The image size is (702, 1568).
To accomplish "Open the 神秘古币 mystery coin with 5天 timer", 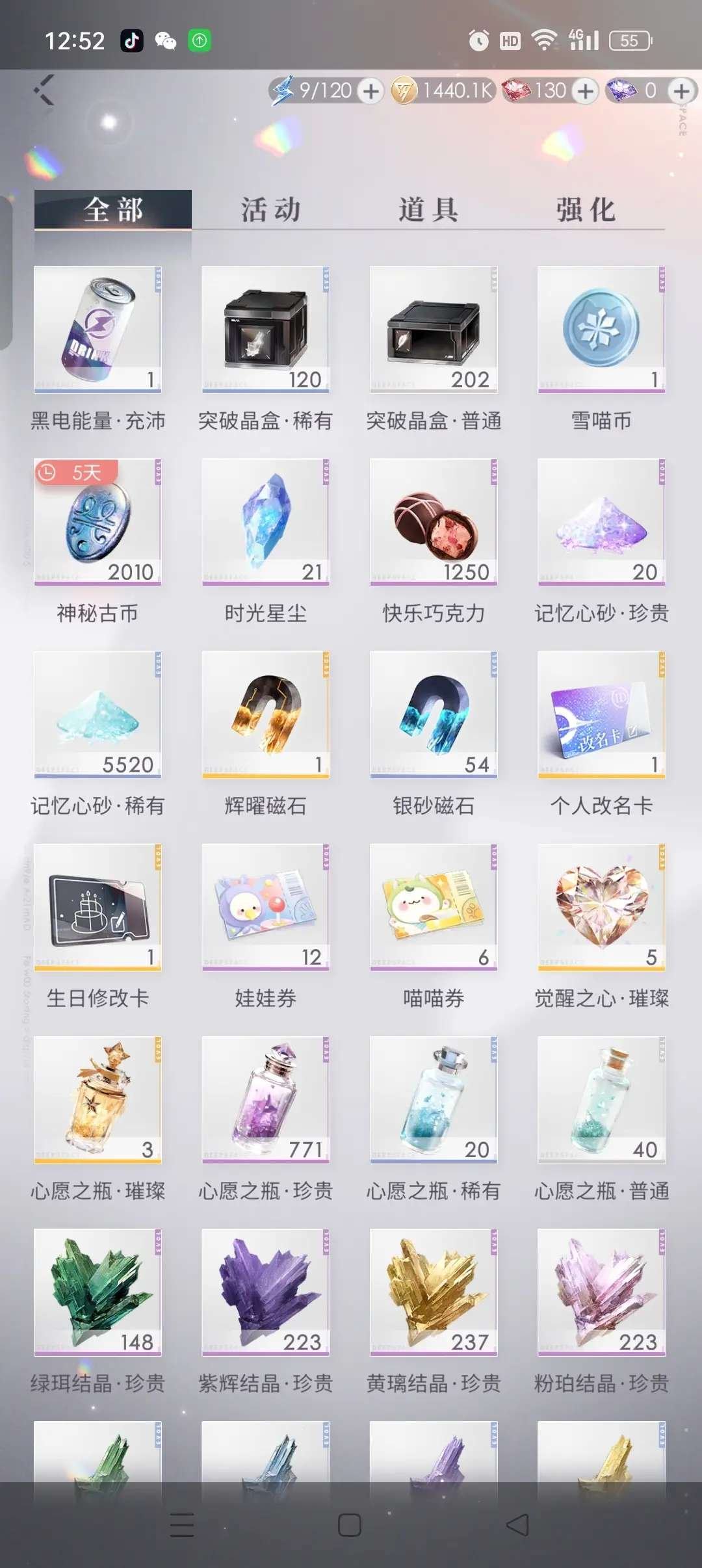I will (x=97, y=523).
